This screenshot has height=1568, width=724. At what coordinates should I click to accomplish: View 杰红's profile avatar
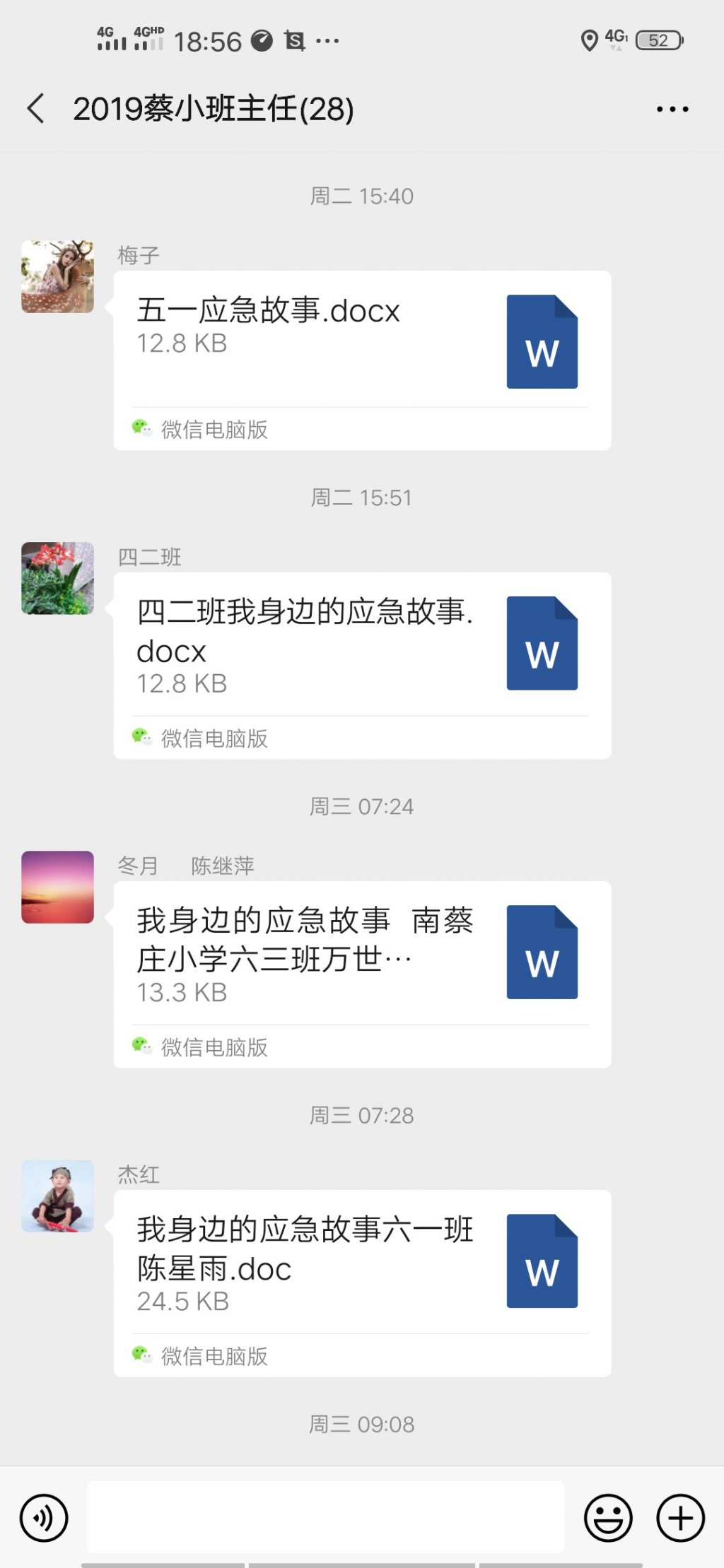coord(57,1196)
